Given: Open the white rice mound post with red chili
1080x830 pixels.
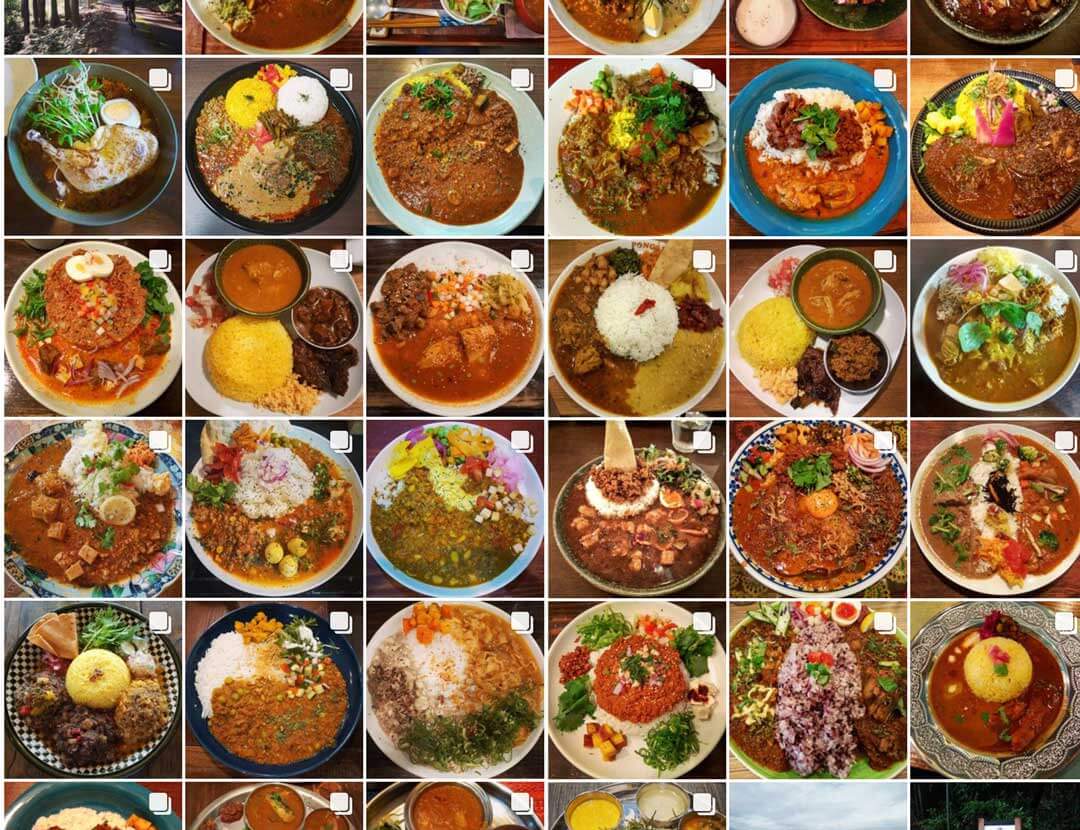Looking at the screenshot, I should (637, 328).
